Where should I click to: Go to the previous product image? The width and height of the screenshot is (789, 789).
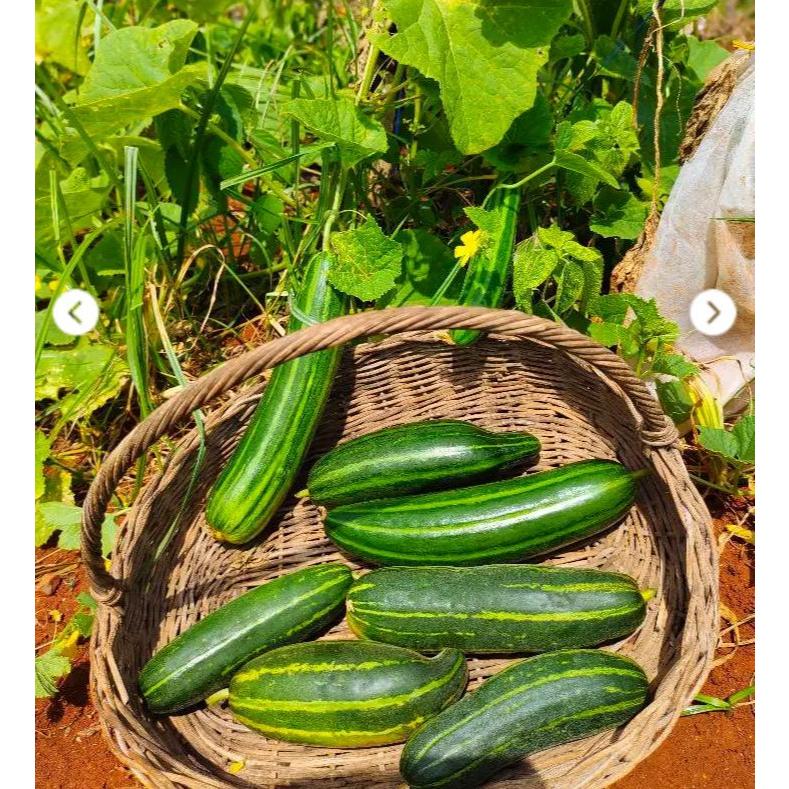point(75,313)
